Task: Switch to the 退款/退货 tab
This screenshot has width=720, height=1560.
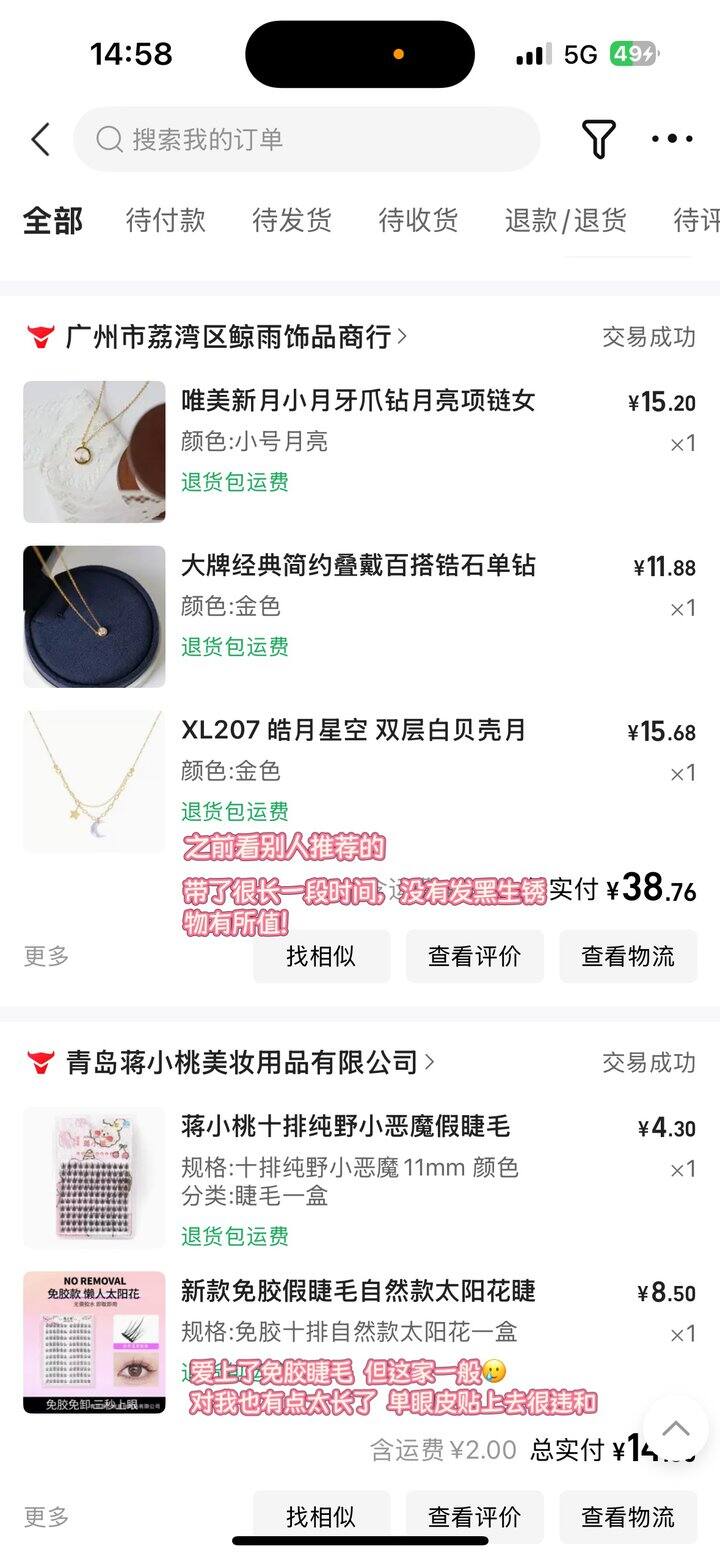Action: pos(565,221)
